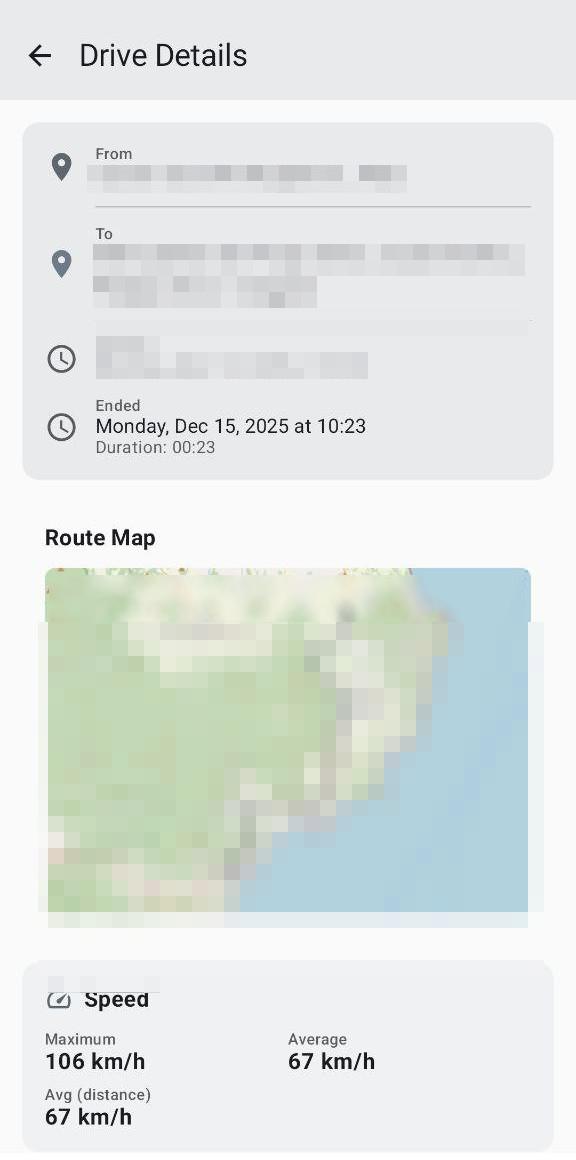Go back from Drive Details
The width and height of the screenshot is (576, 1160).
pos(40,55)
